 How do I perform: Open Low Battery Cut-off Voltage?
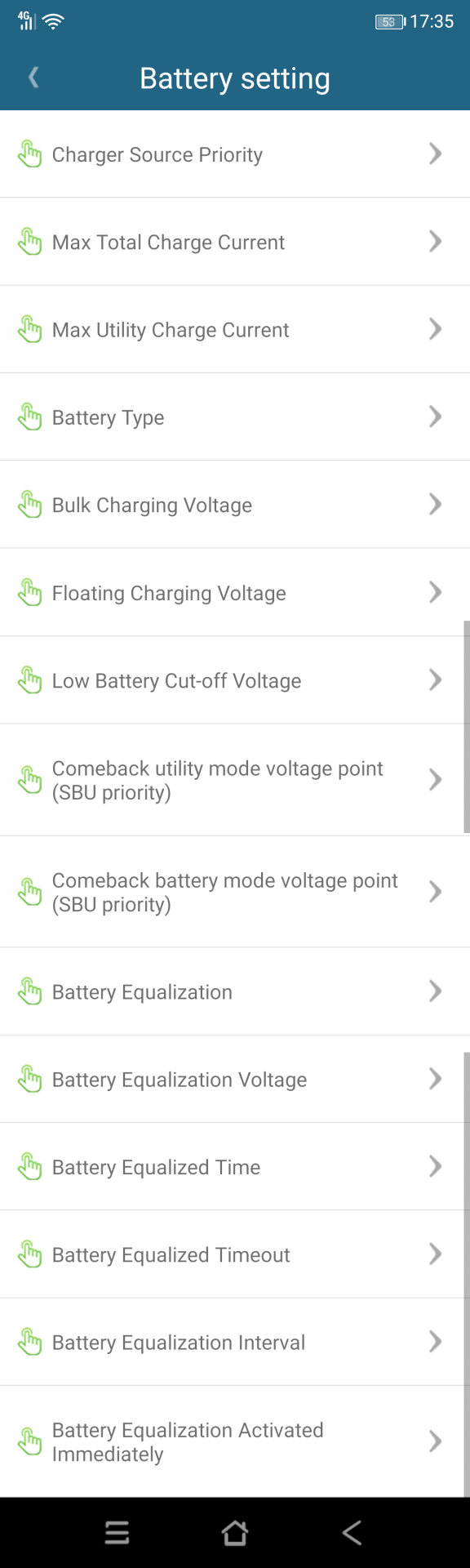235,680
